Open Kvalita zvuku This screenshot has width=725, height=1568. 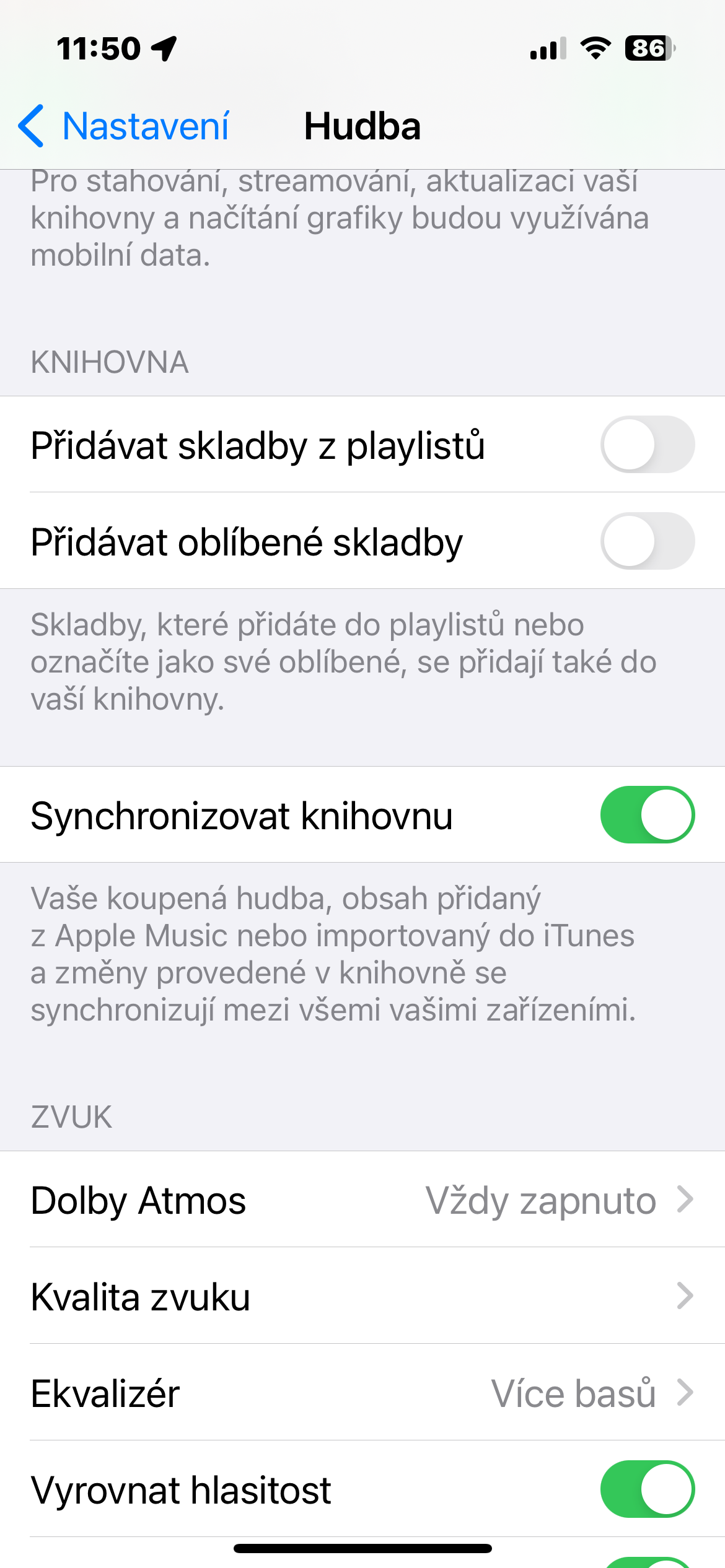coord(362,1297)
